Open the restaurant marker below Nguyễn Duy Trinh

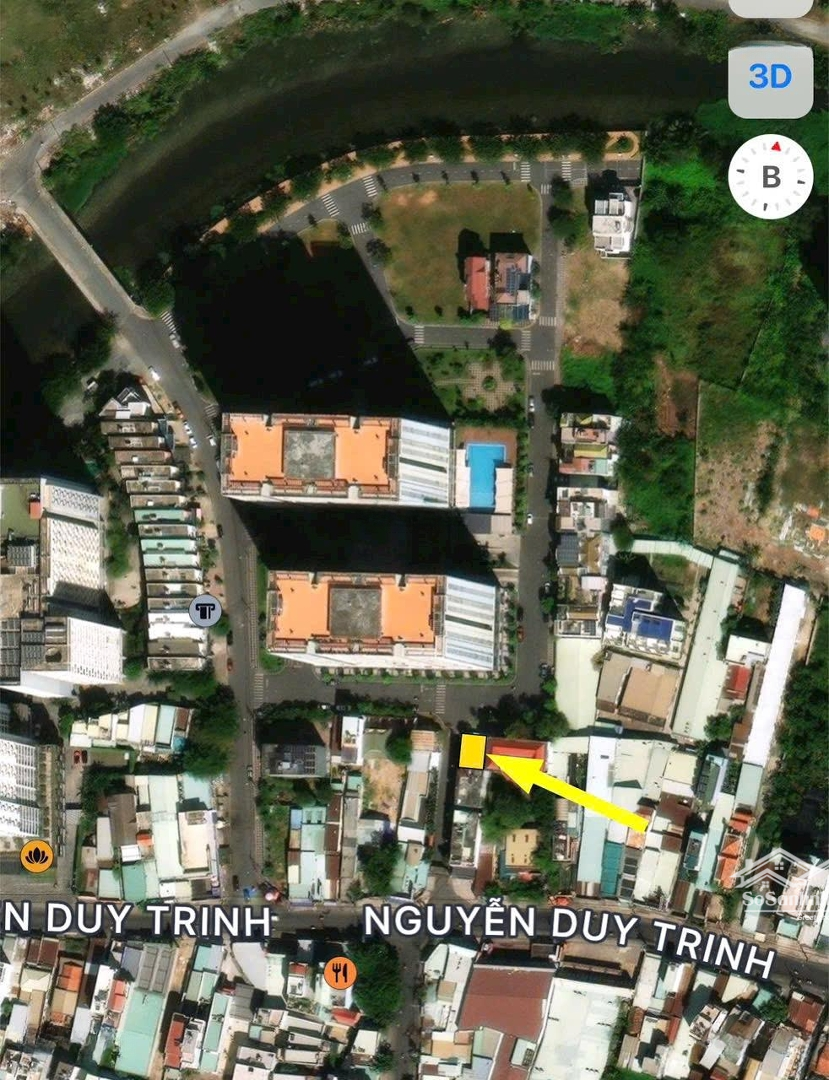pyautogui.click(x=340, y=971)
